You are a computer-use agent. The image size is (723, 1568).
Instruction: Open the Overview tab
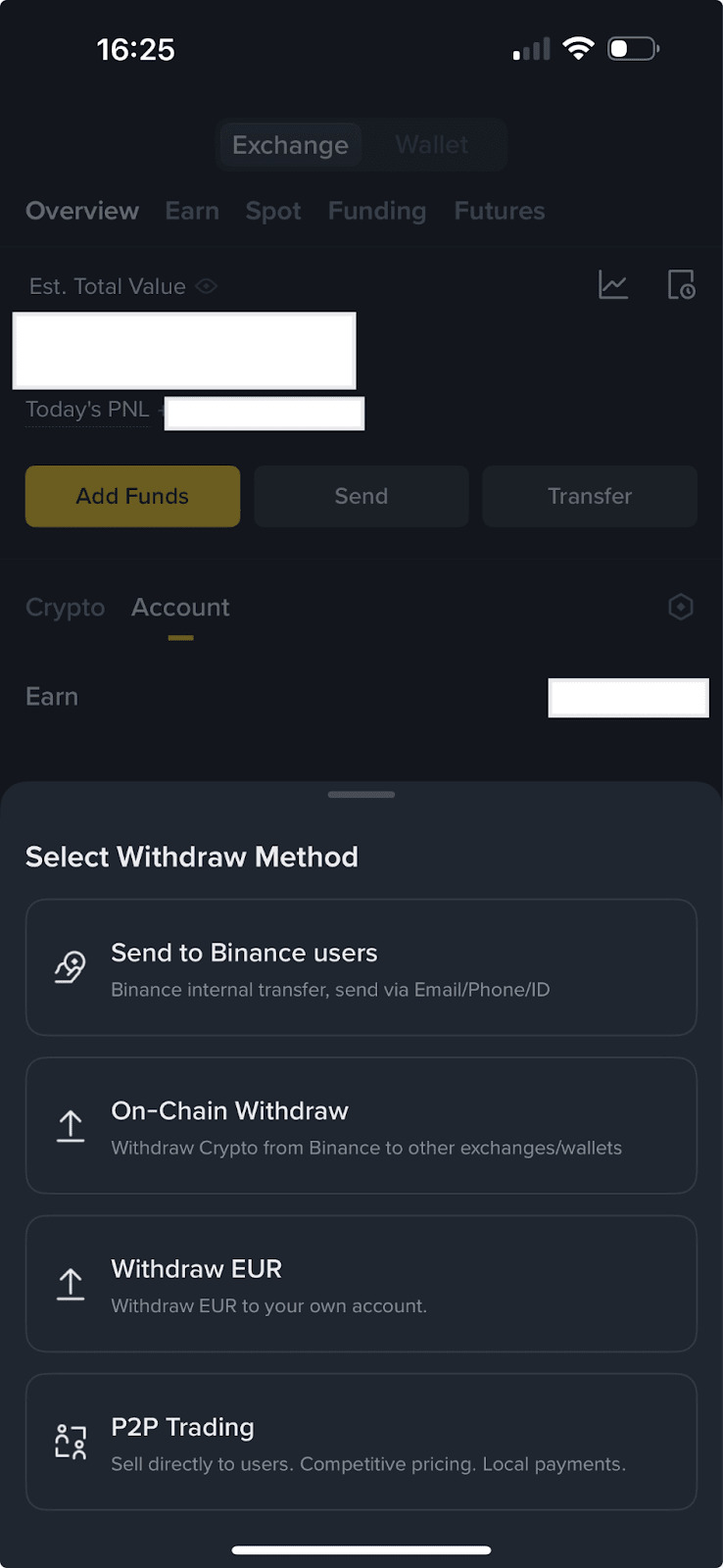[x=82, y=211]
